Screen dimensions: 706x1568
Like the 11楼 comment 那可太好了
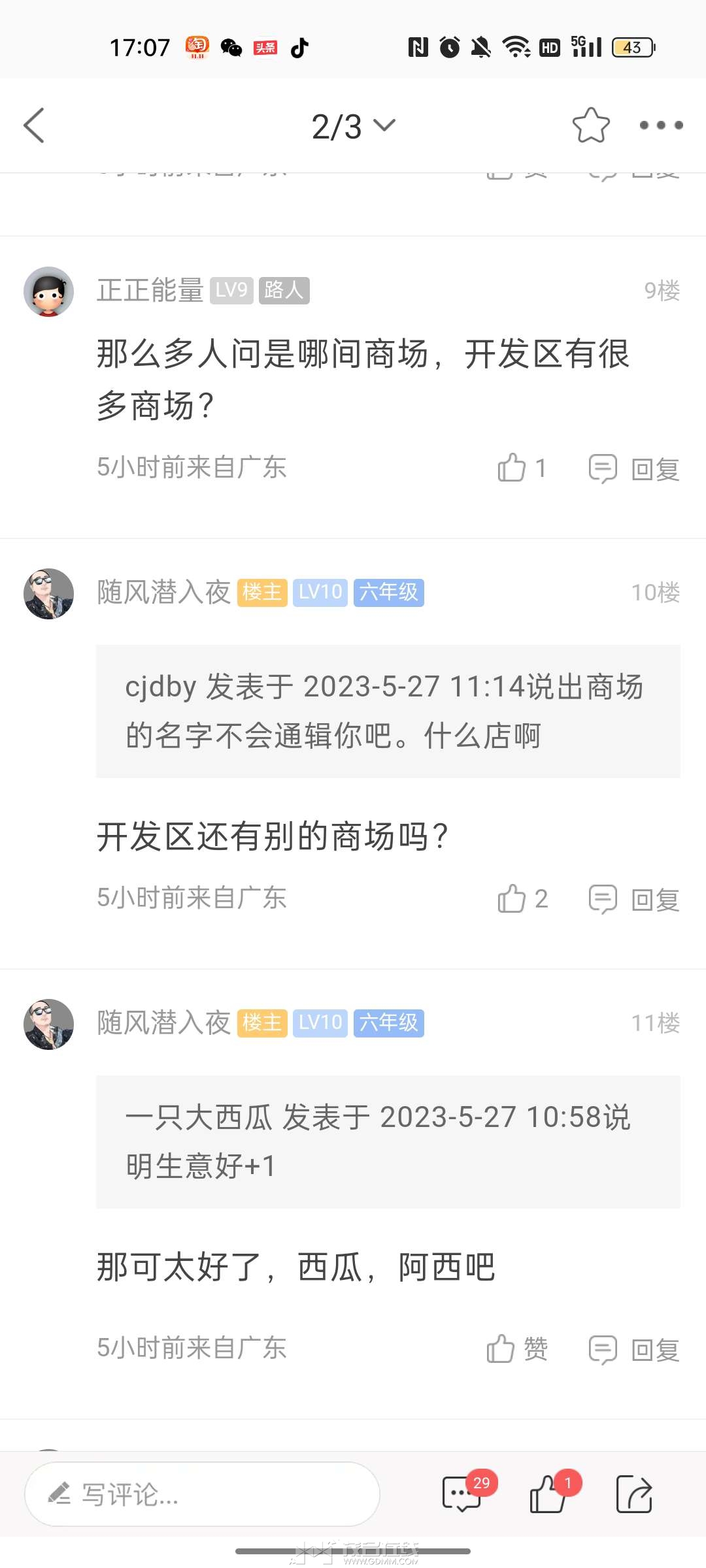(517, 1348)
